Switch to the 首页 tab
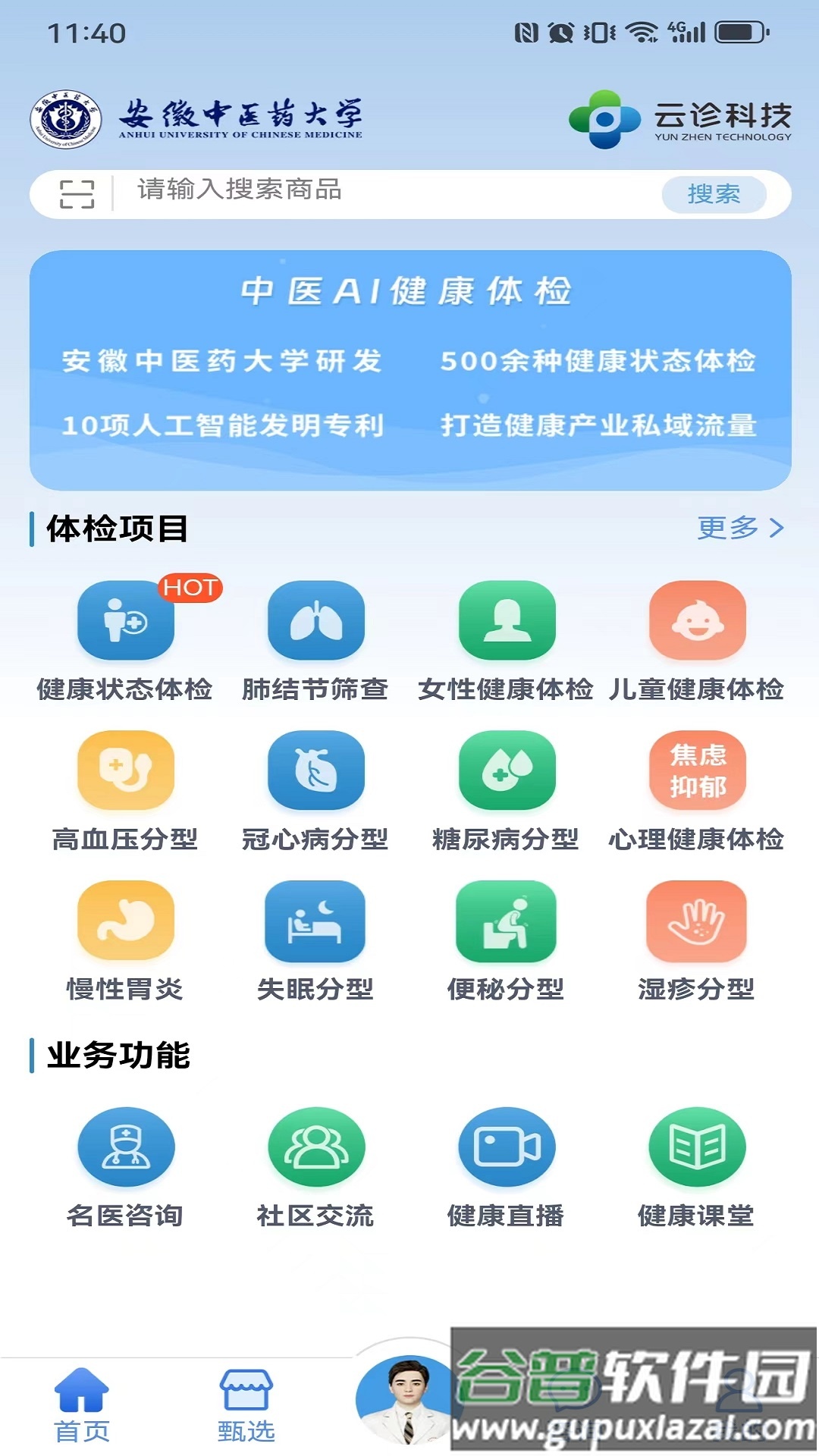This screenshot has height=1456, width=819. [x=82, y=1405]
